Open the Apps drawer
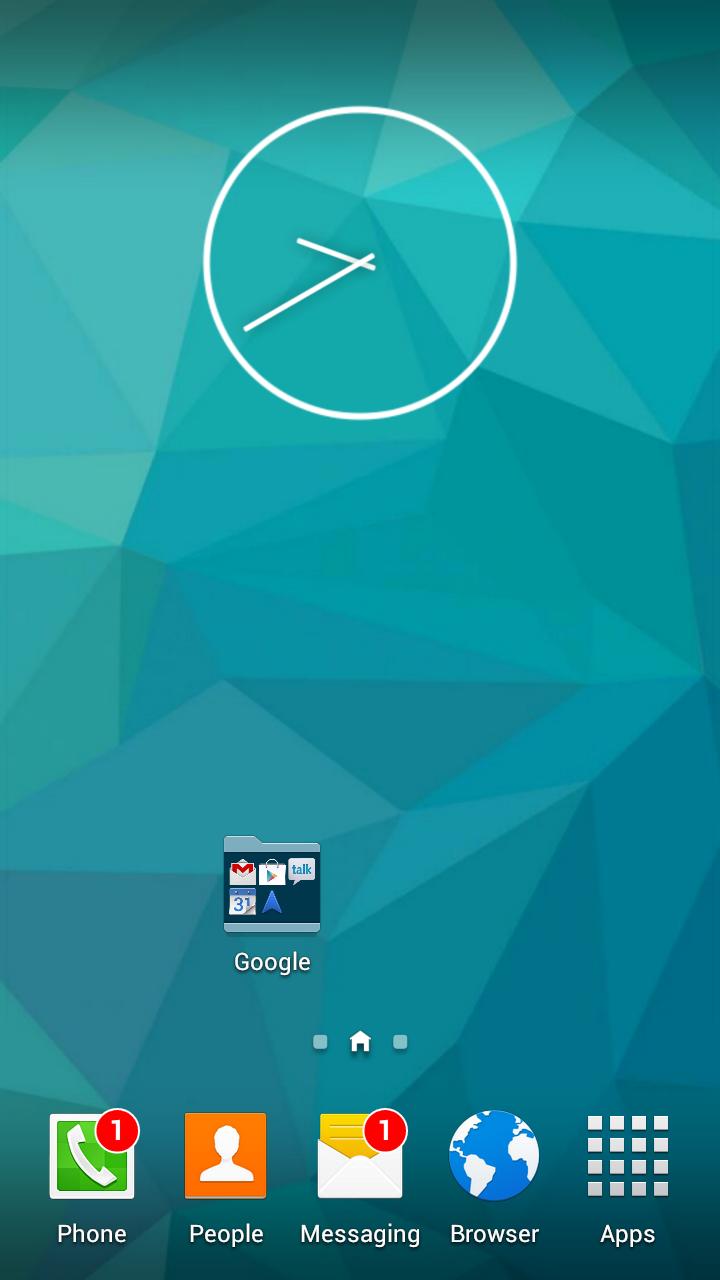This screenshot has width=720, height=1280. click(628, 1157)
